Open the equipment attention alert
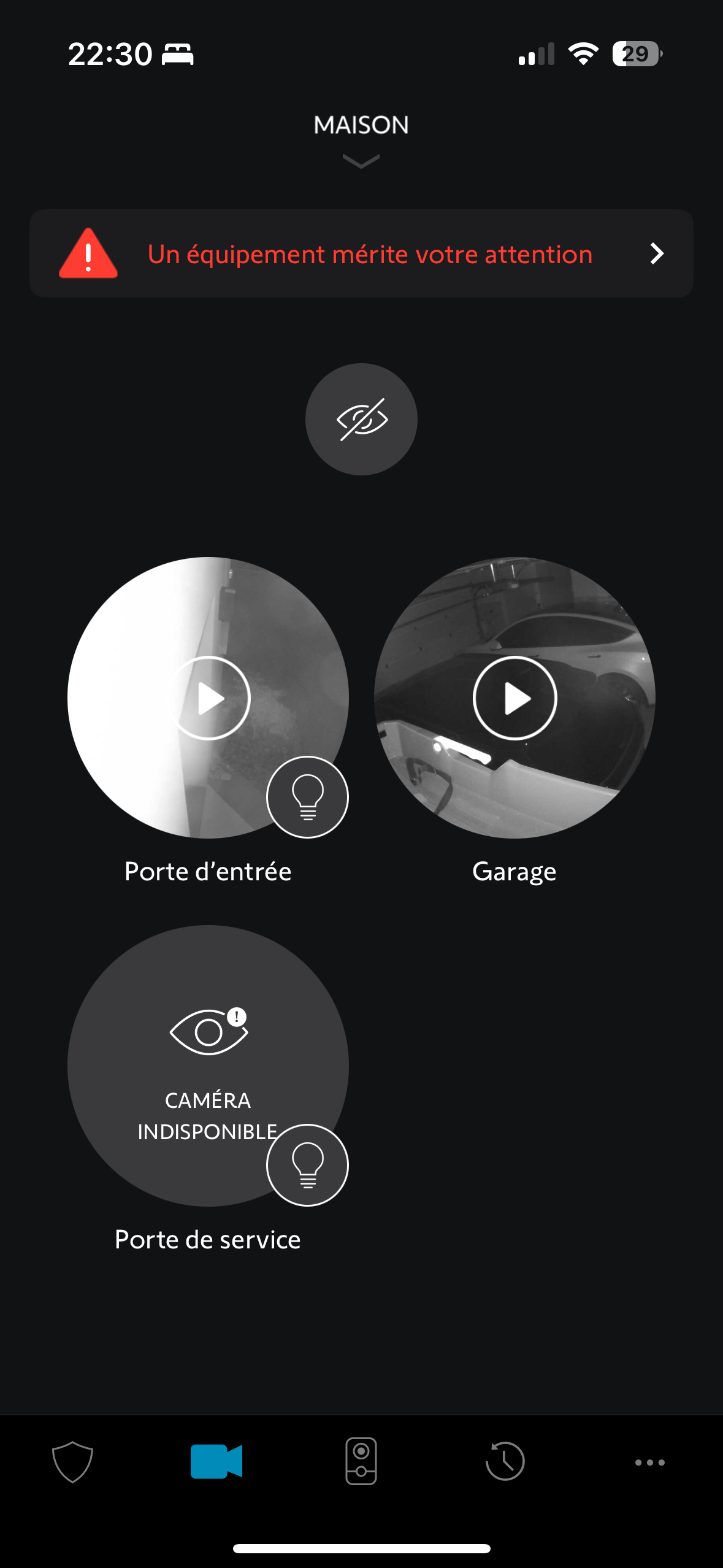This screenshot has width=723, height=1568. coord(361,253)
